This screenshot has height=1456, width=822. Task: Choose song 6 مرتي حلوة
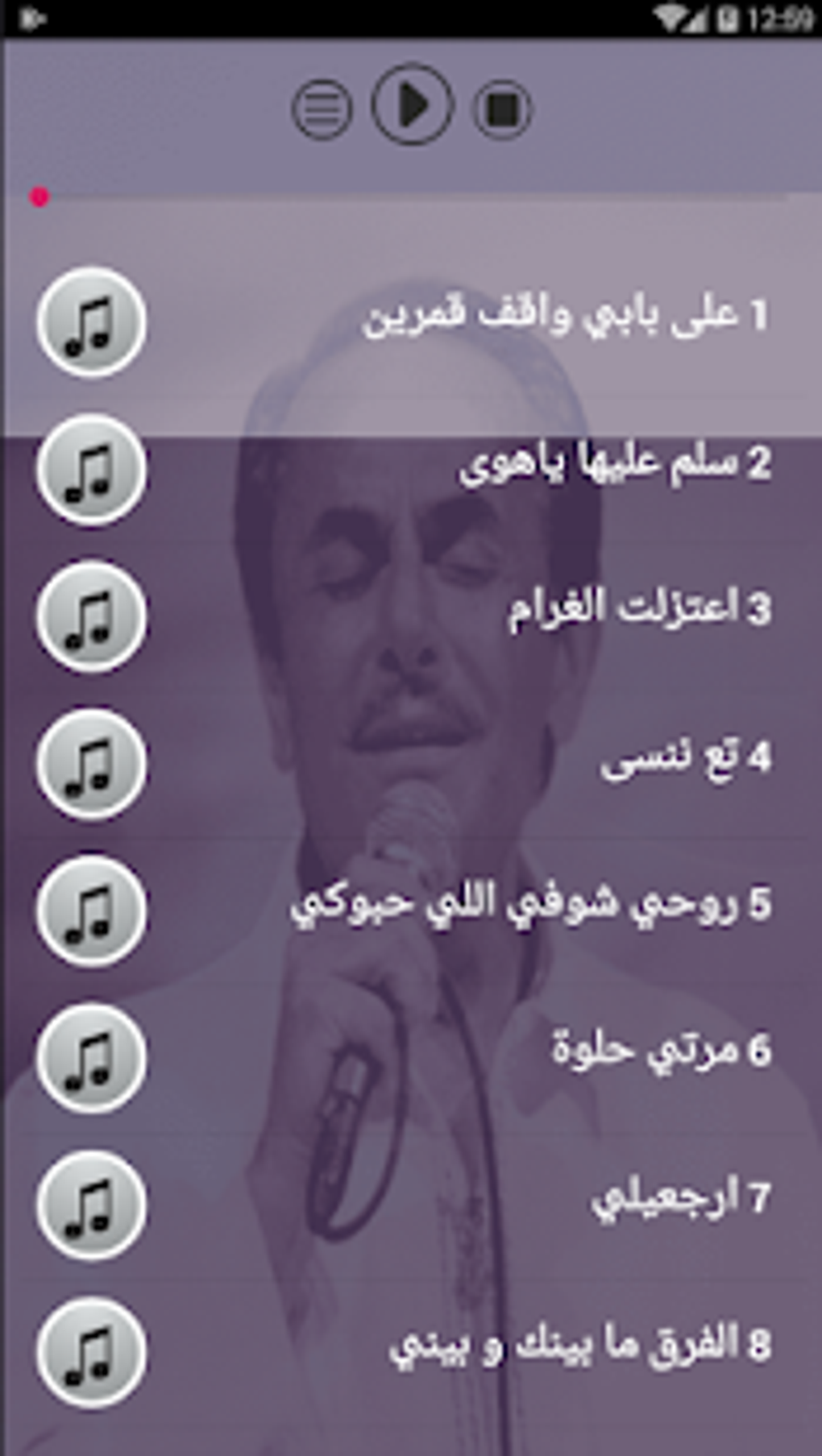click(660, 1051)
